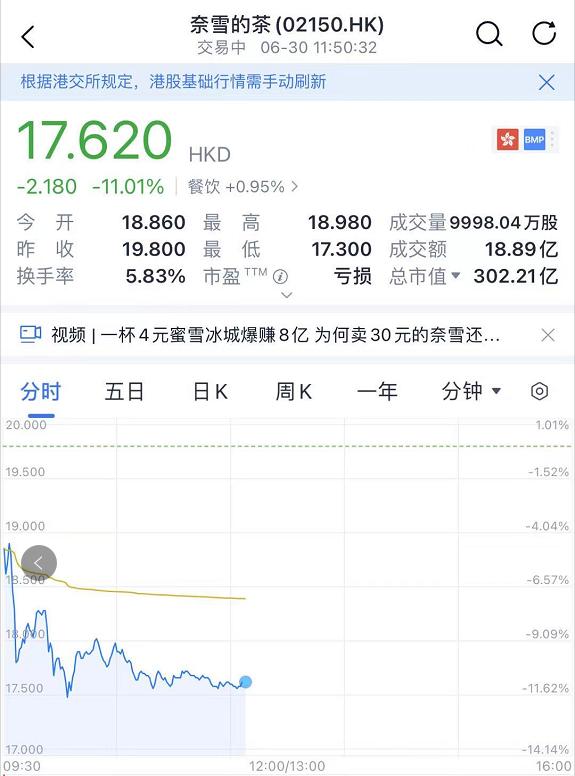Dismiss the HKEX manual refresh notice
This screenshot has height=776, width=575.
pos(546,82)
